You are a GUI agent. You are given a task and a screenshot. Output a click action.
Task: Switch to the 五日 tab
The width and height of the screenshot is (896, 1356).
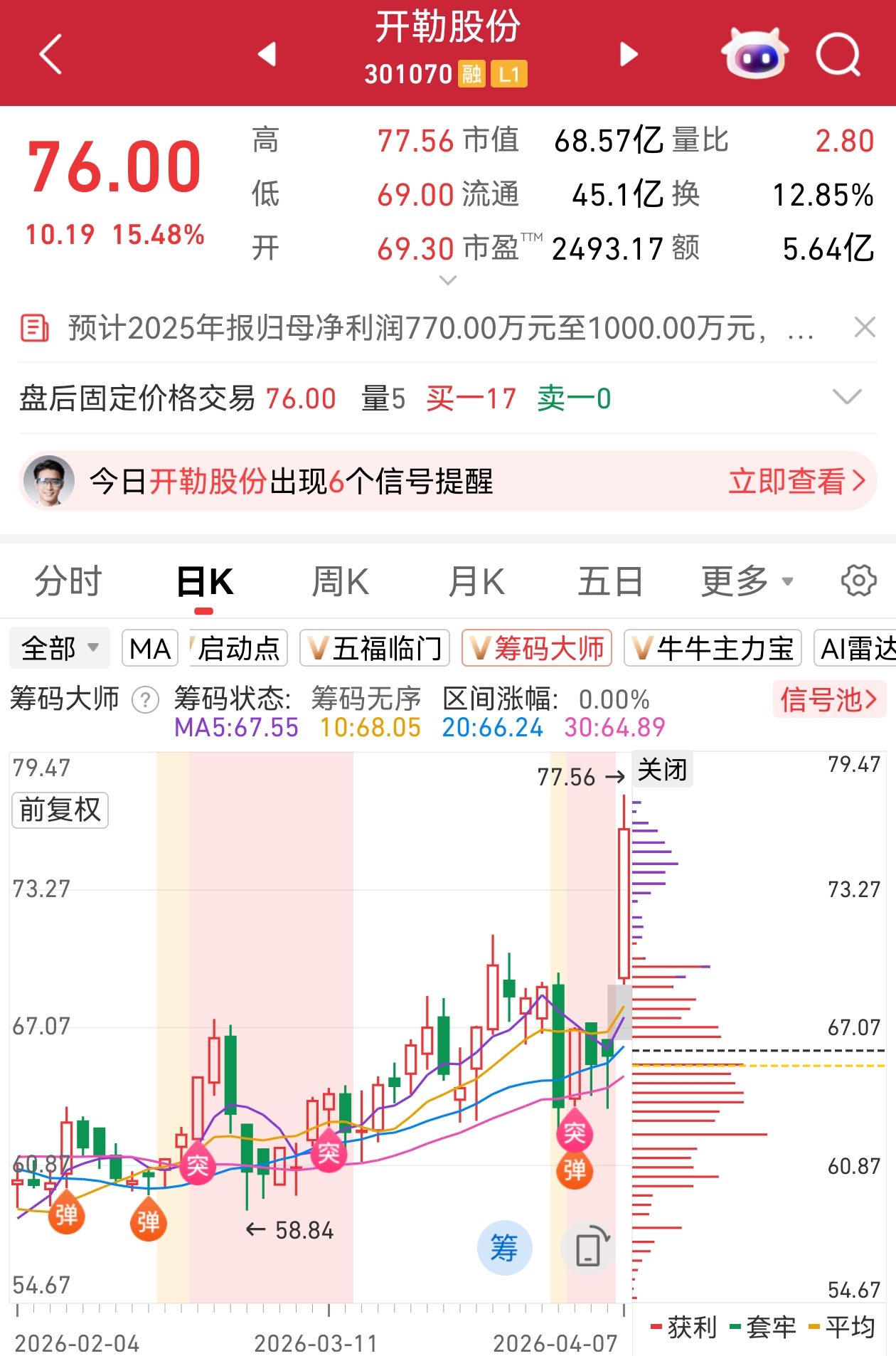[x=610, y=581]
